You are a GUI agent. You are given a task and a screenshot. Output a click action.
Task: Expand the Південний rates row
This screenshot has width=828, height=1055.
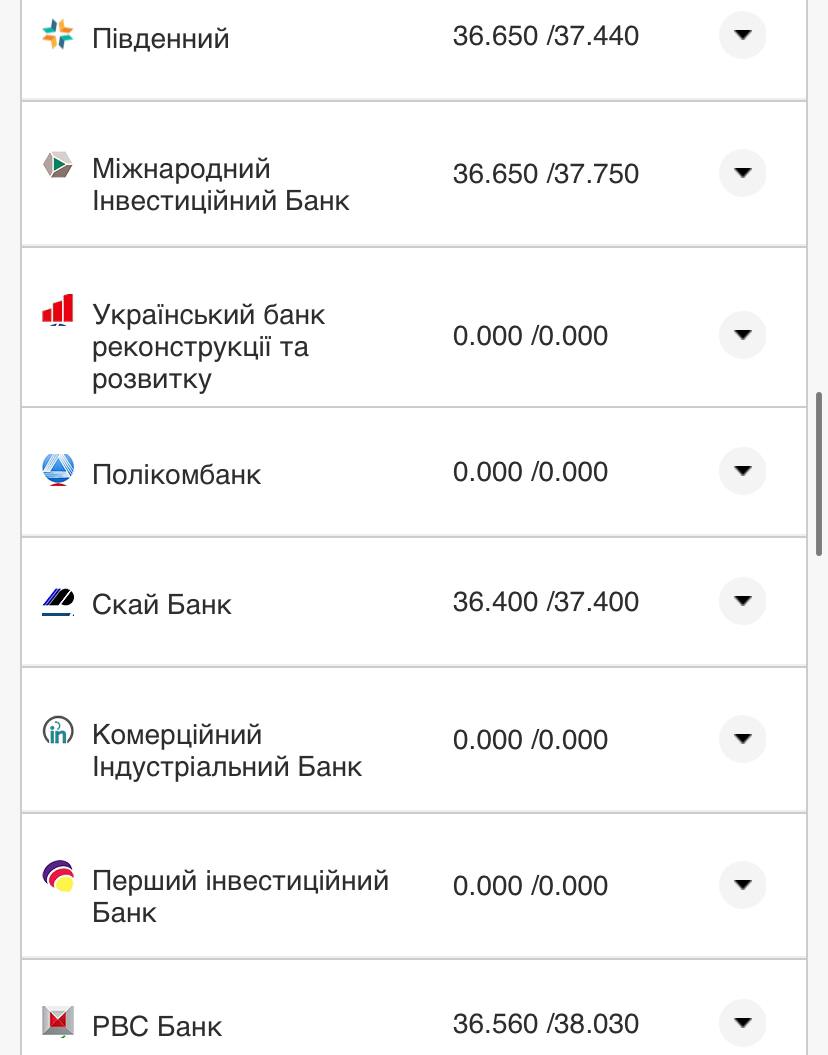(742, 36)
